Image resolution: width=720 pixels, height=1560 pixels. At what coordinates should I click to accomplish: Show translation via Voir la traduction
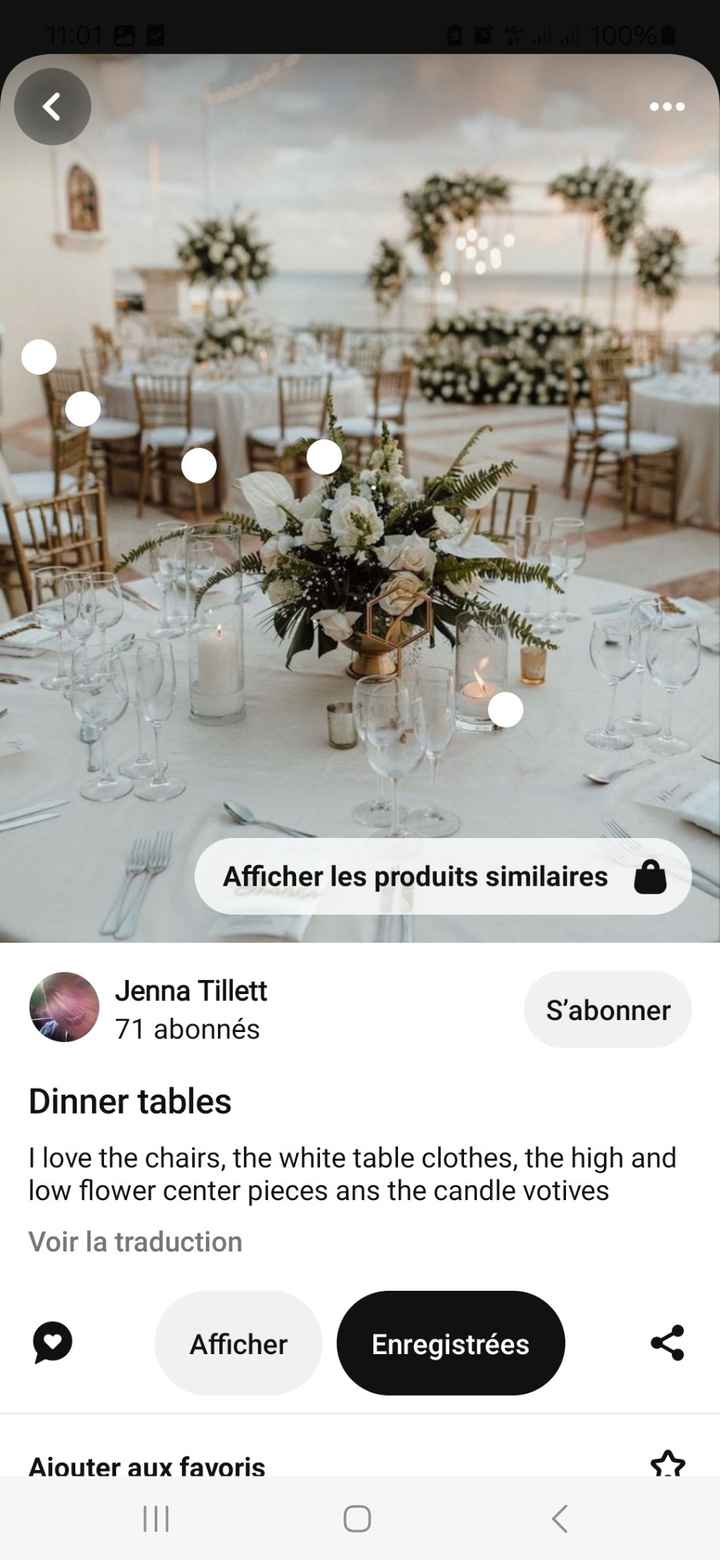(x=135, y=1241)
